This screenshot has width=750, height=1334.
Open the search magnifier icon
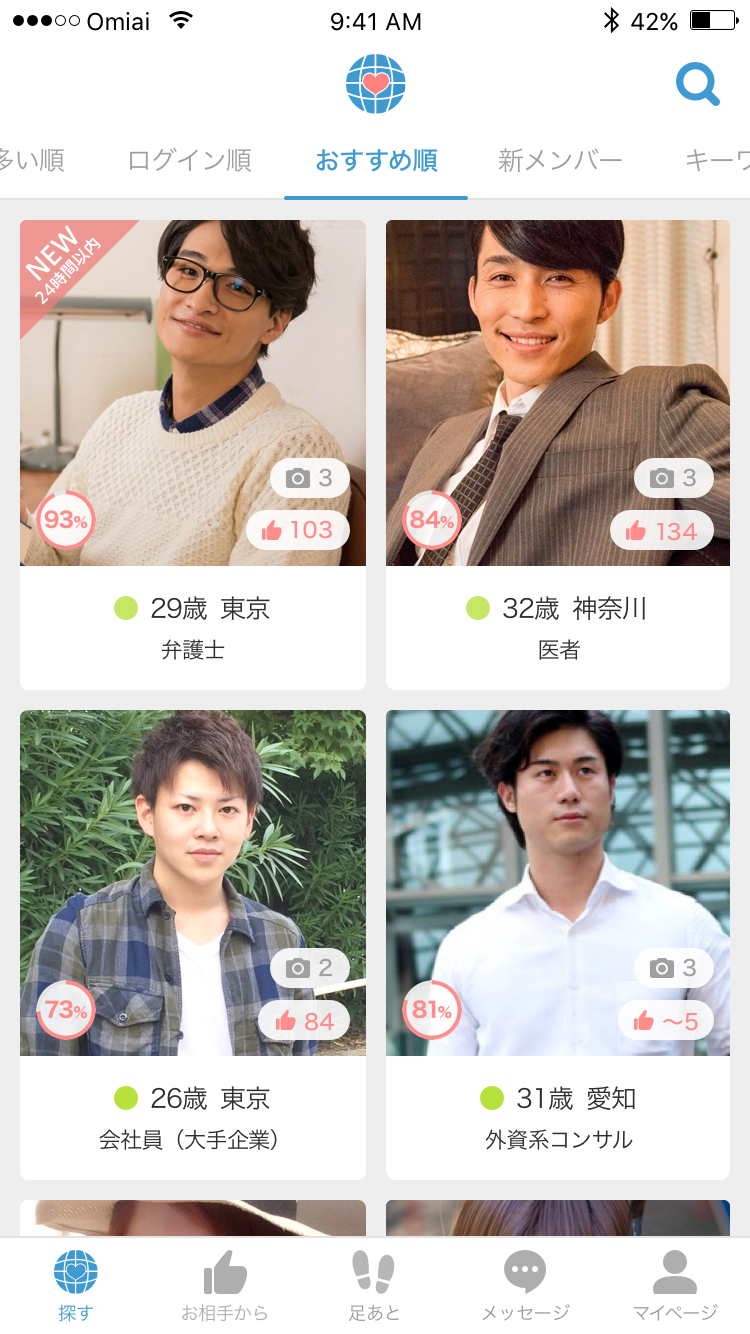tap(697, 84)
